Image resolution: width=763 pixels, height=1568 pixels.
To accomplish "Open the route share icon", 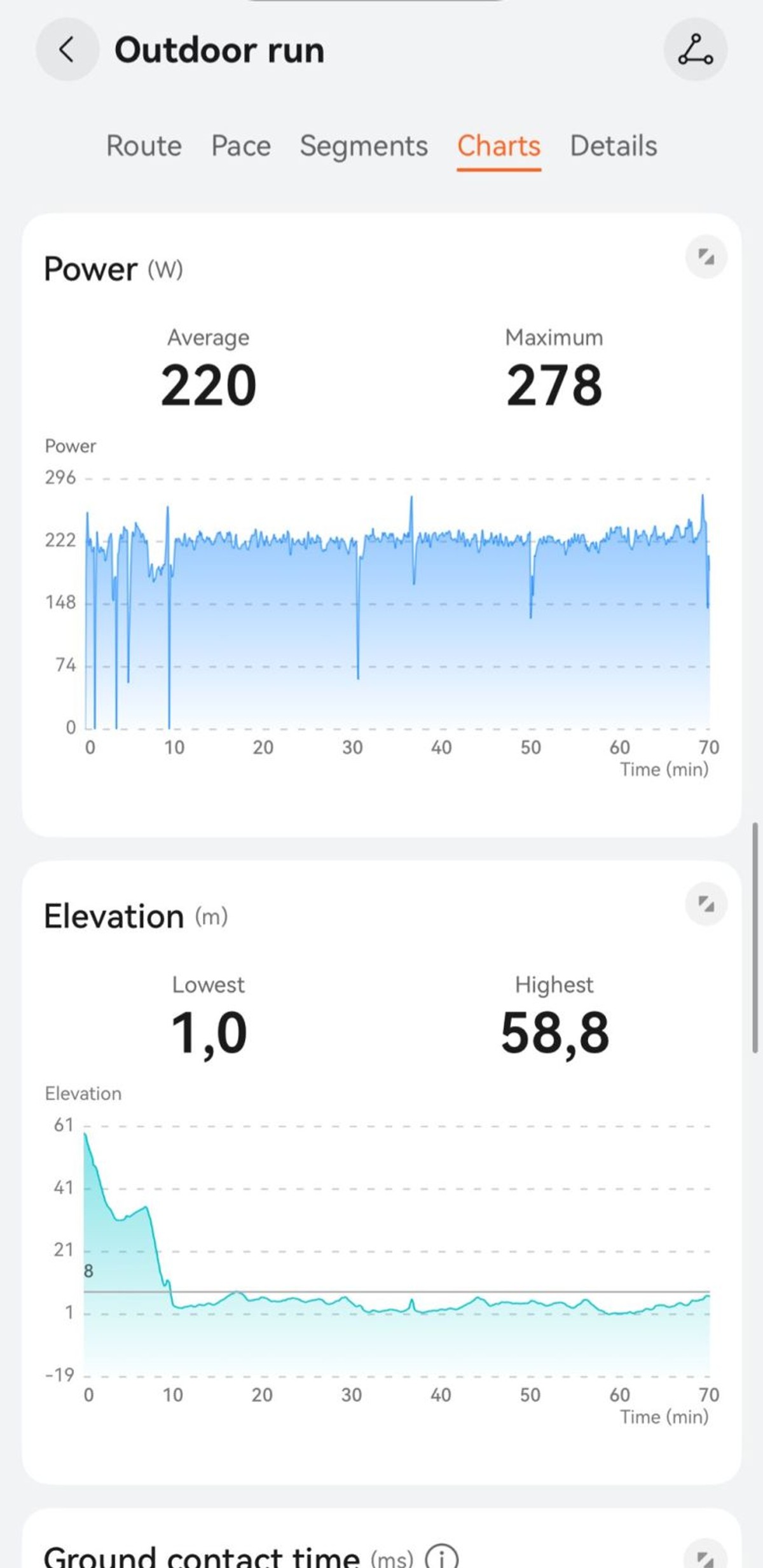I will click(x=695, y=50).
